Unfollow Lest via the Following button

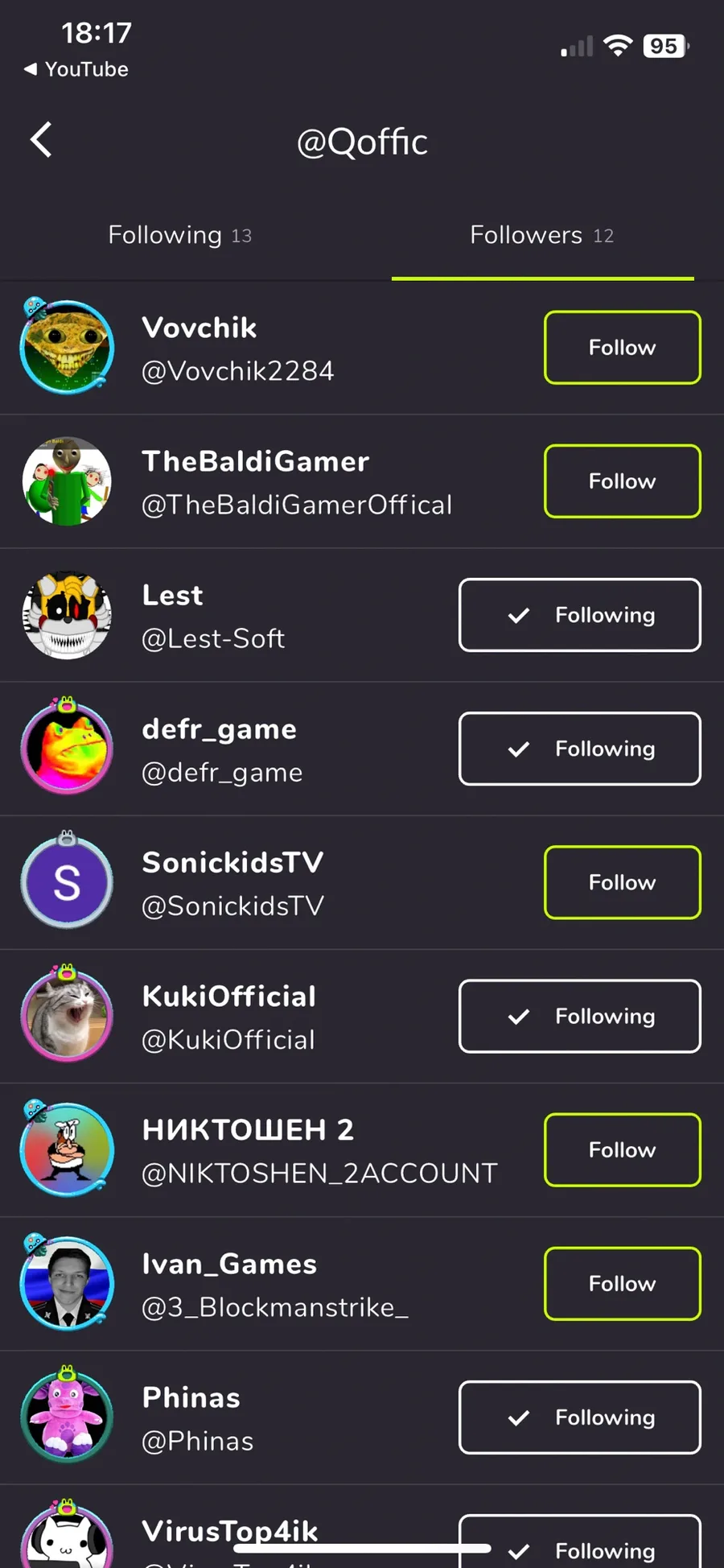tap(579, 615)
